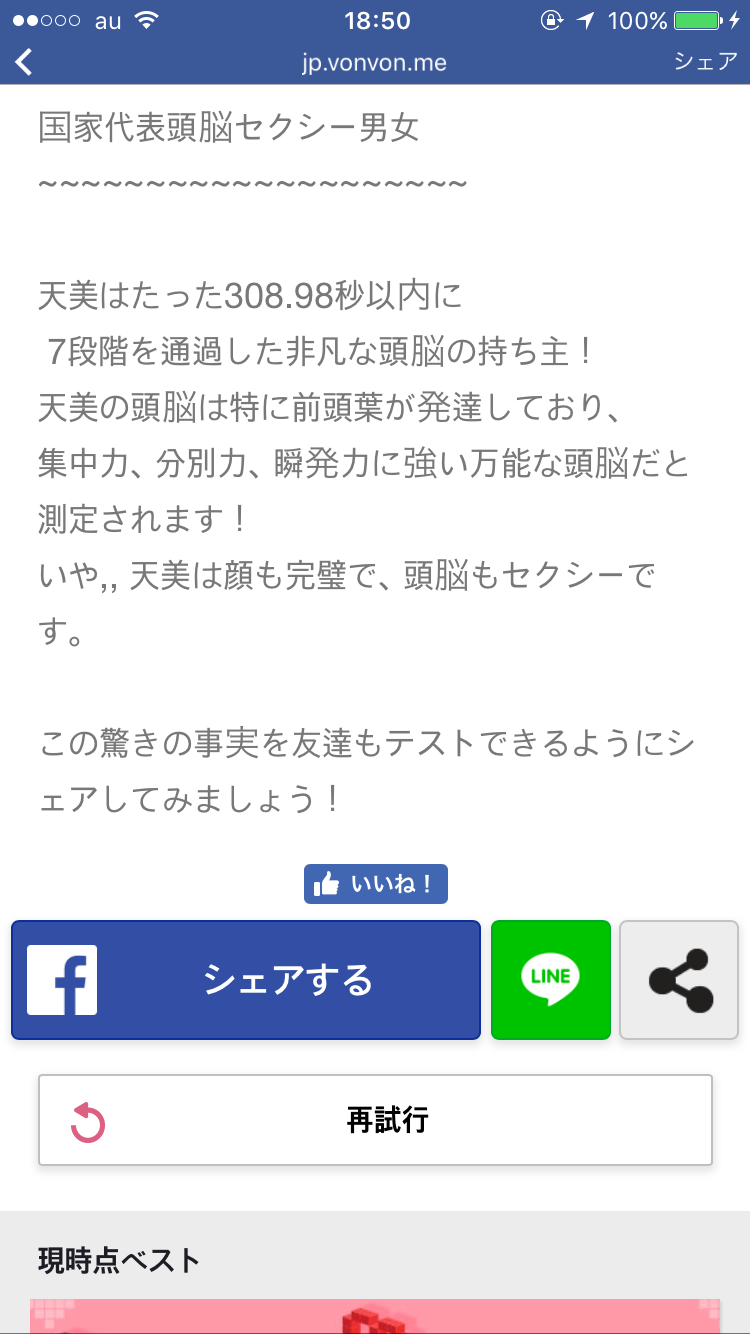Screen dimensions: 750x1334
Task: Go back with the top-left arrow
Action: click(24, 62)
